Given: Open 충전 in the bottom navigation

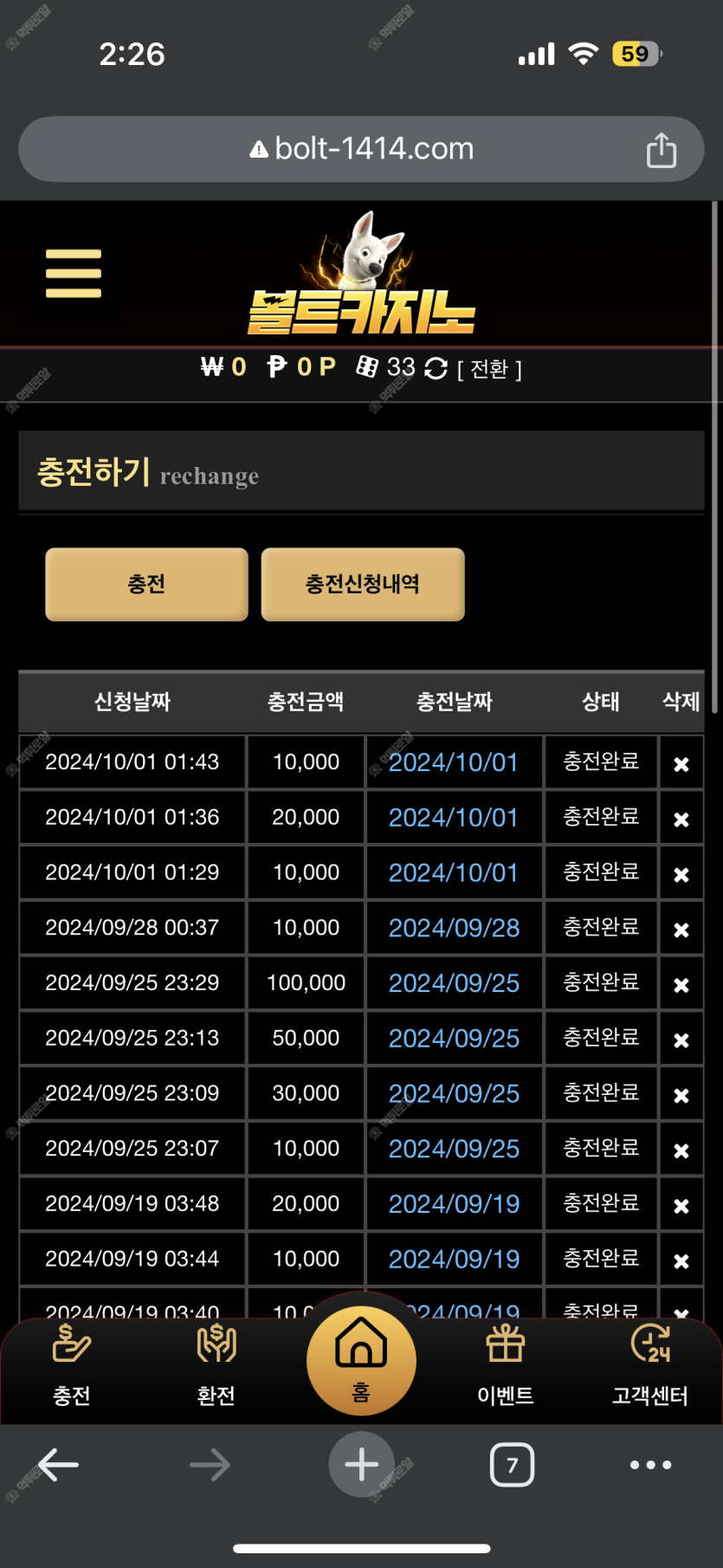Looking at the screenshot, I should tap(72, 1366).
